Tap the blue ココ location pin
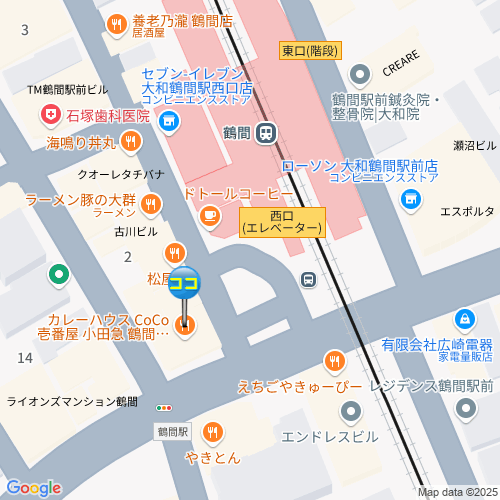Screen dimensions: 500x500 pos(184,283)
